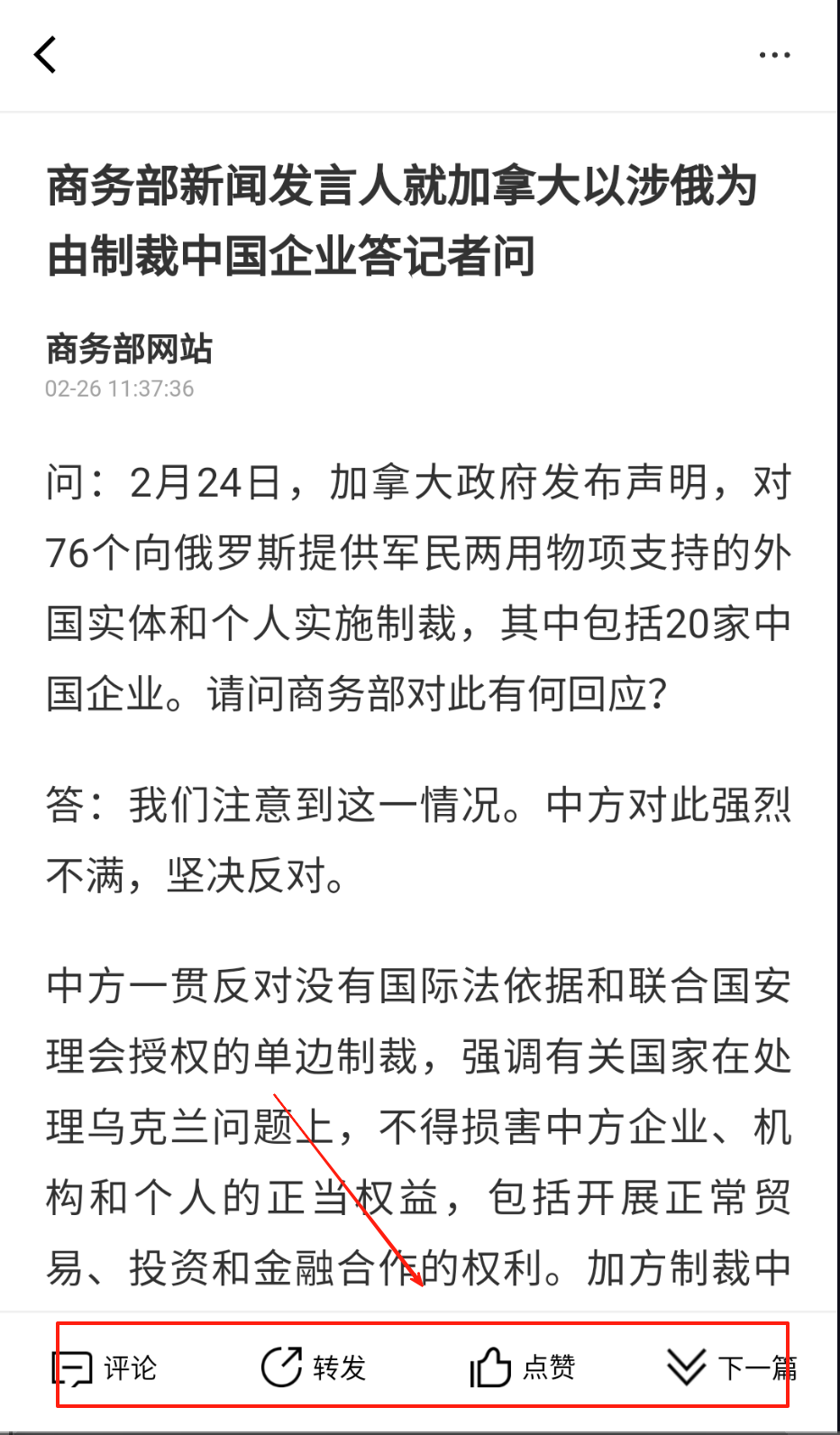Like the article with 点赞

click(523, 1367)
